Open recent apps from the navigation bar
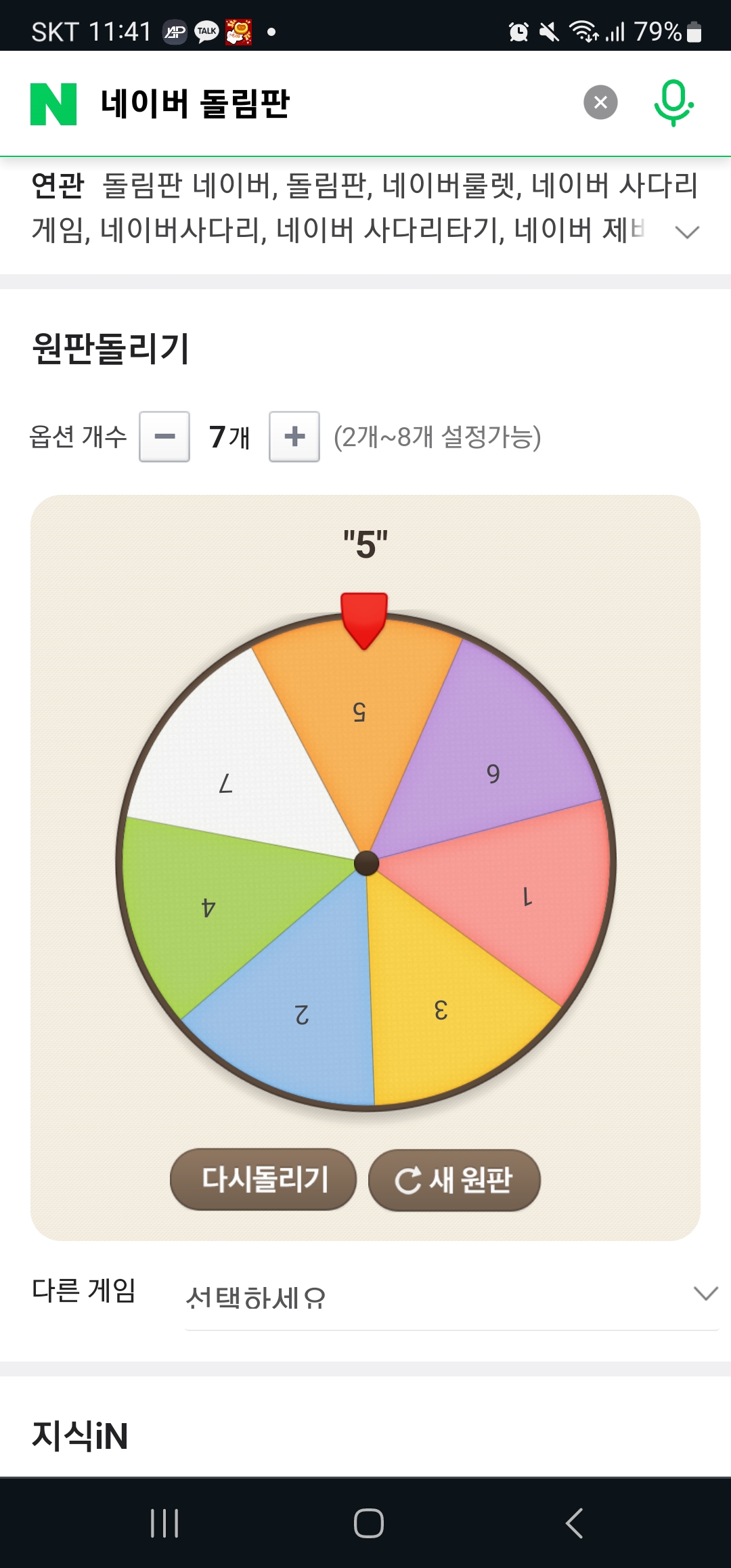The height and width of the screenshot is (1568, 731). [164, 1523]
